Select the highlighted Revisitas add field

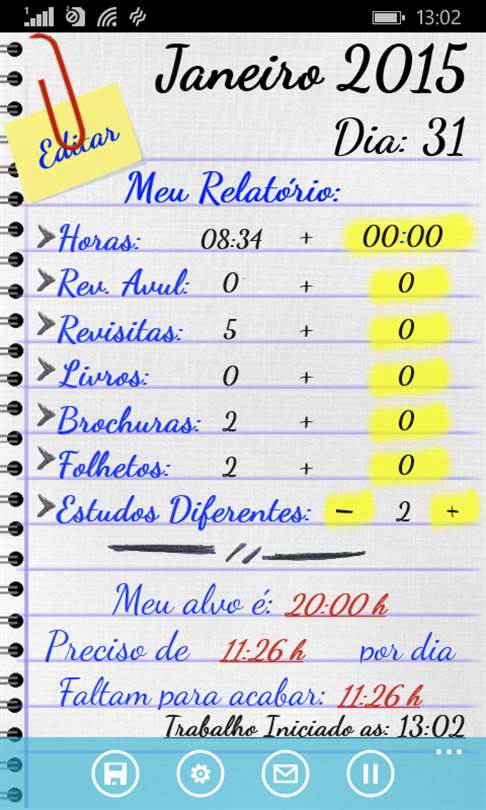tap(408, 329)
